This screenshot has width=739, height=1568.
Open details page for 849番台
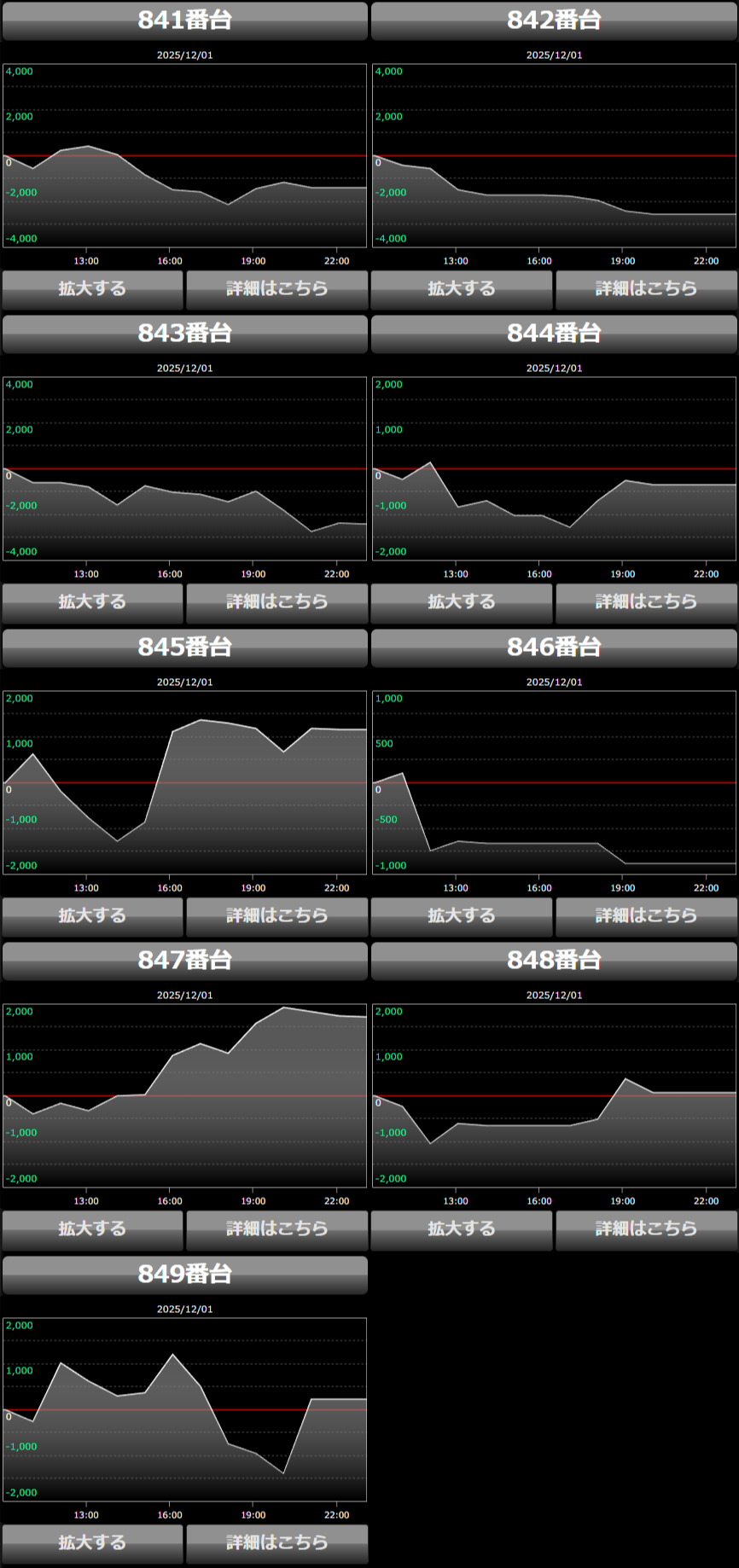coord(276,1543)
